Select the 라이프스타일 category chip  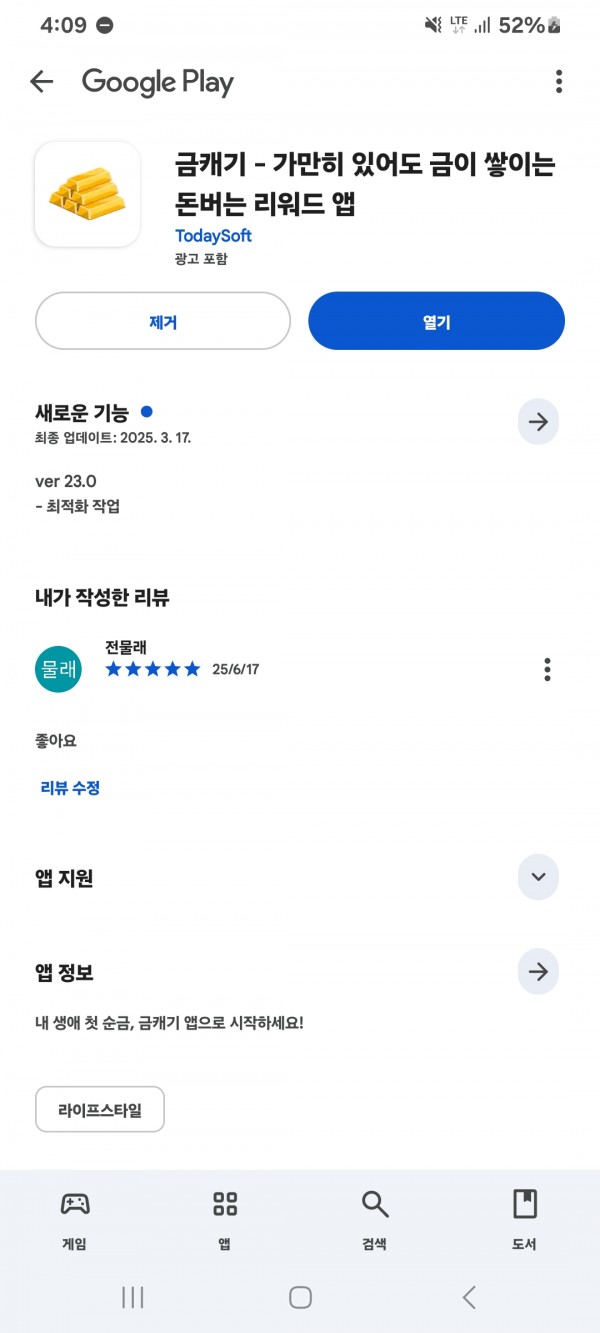click(100, 1109)
